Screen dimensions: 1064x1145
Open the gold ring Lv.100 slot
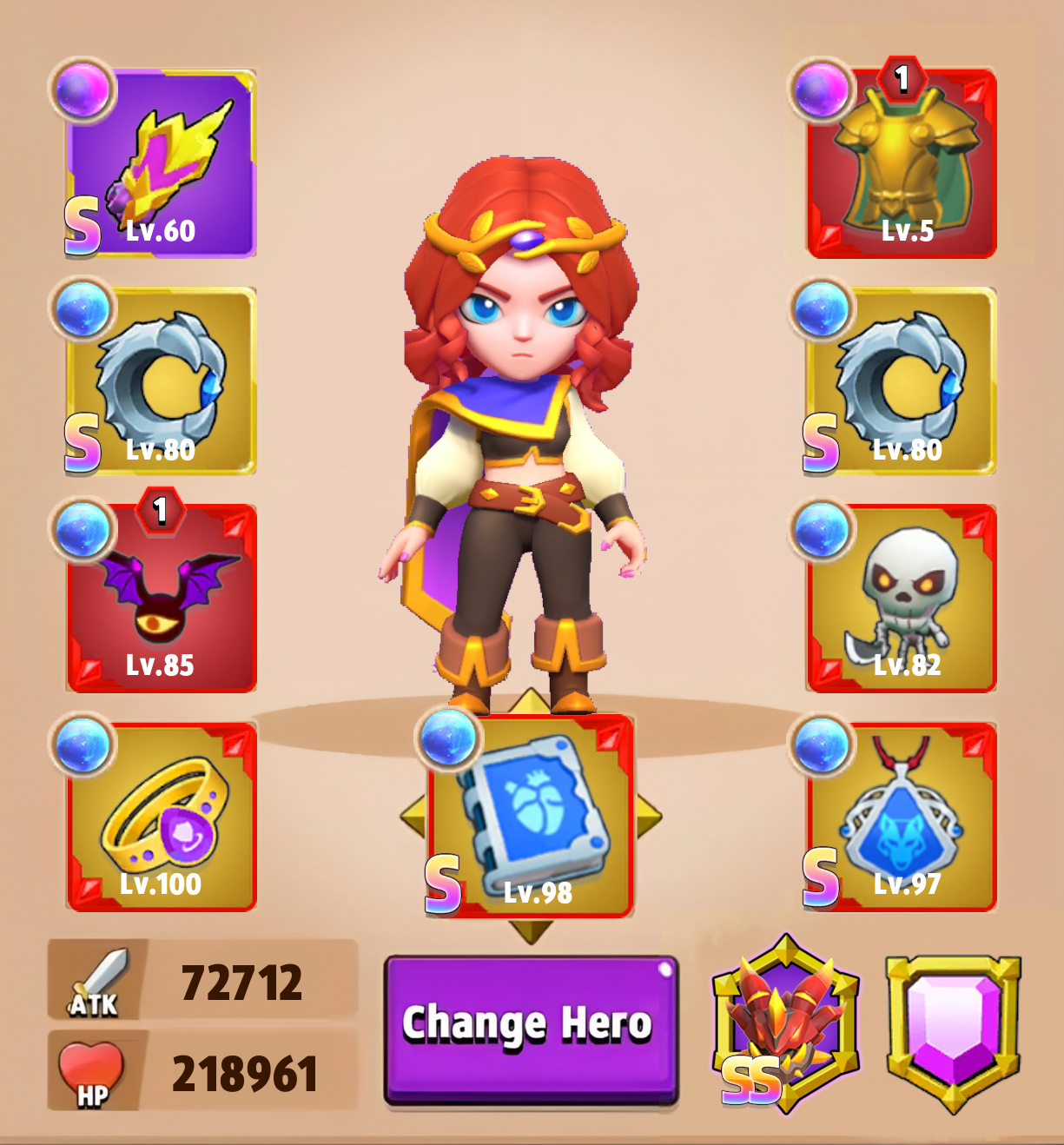point(162,817)
